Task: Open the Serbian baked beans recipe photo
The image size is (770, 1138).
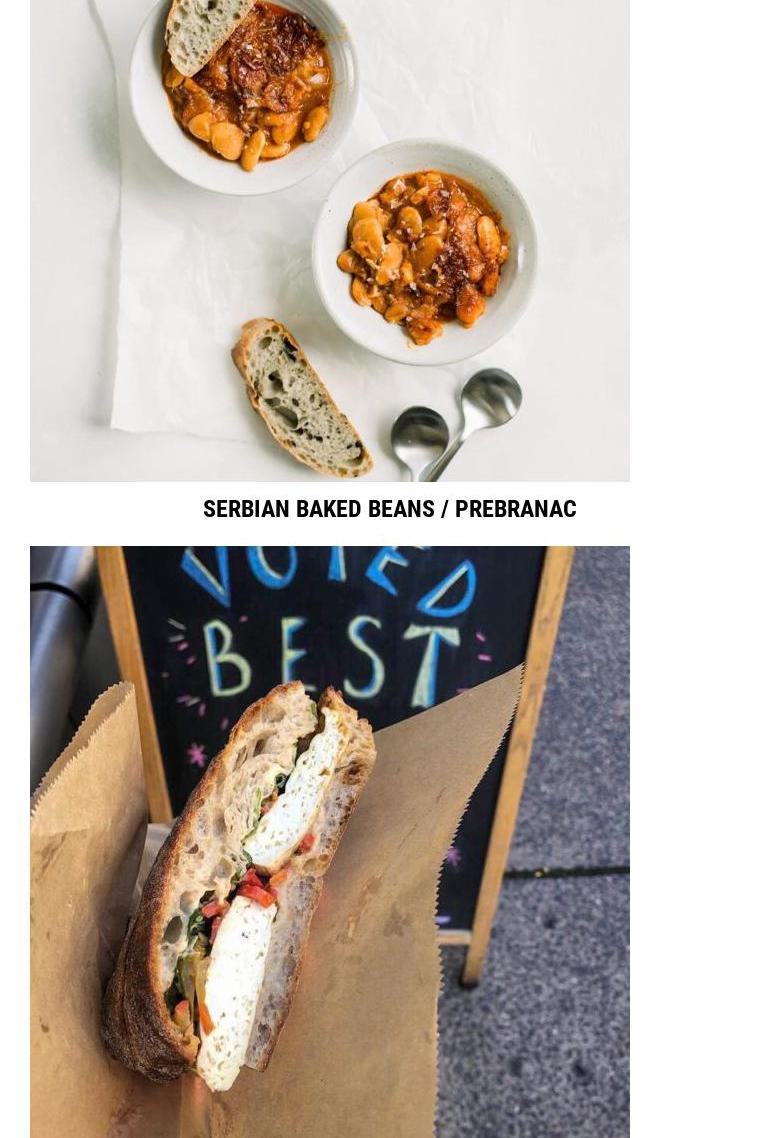Action: tap(330, 240)
